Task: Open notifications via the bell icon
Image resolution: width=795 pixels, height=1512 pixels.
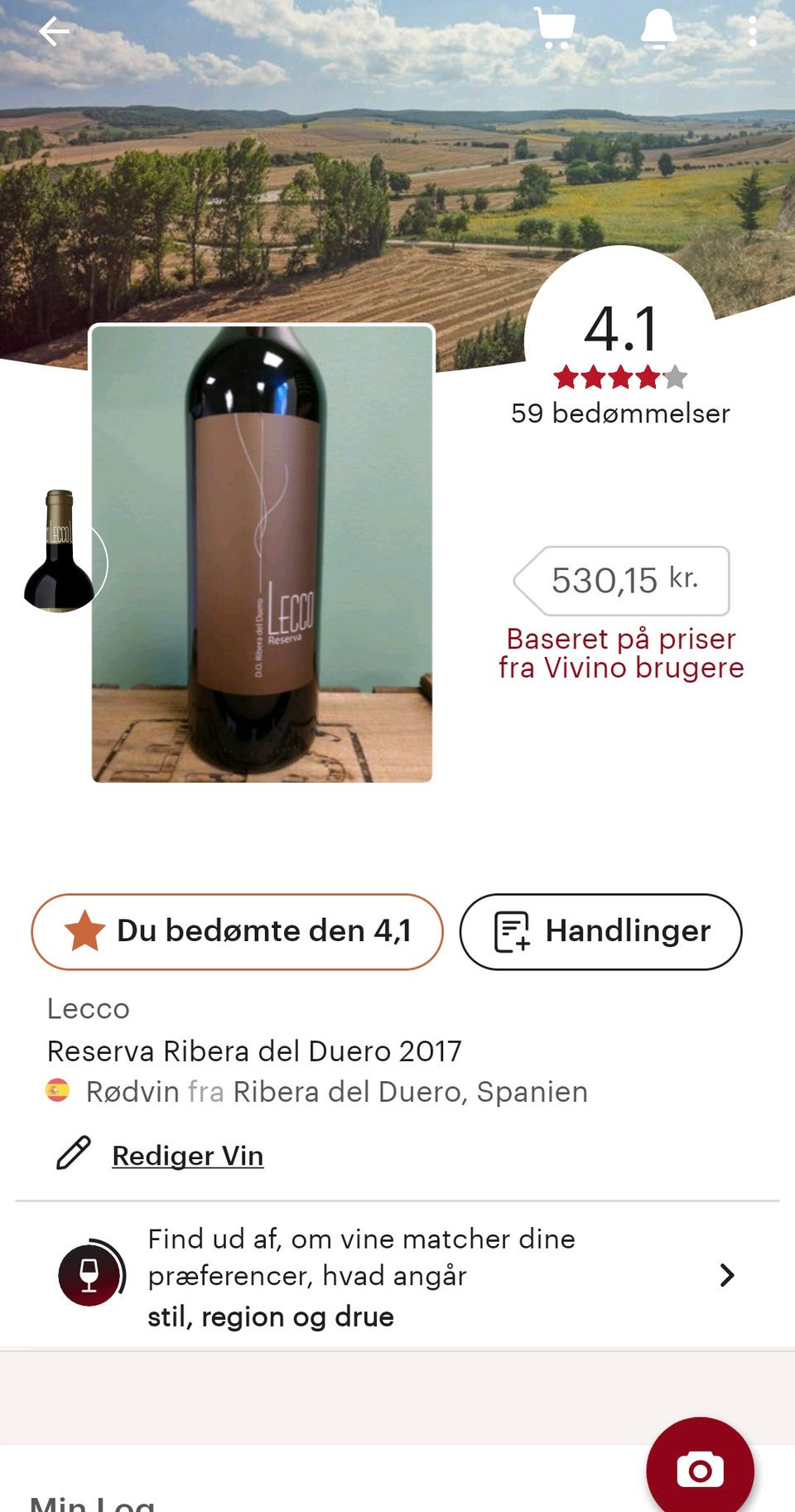Action: [658, 27]
